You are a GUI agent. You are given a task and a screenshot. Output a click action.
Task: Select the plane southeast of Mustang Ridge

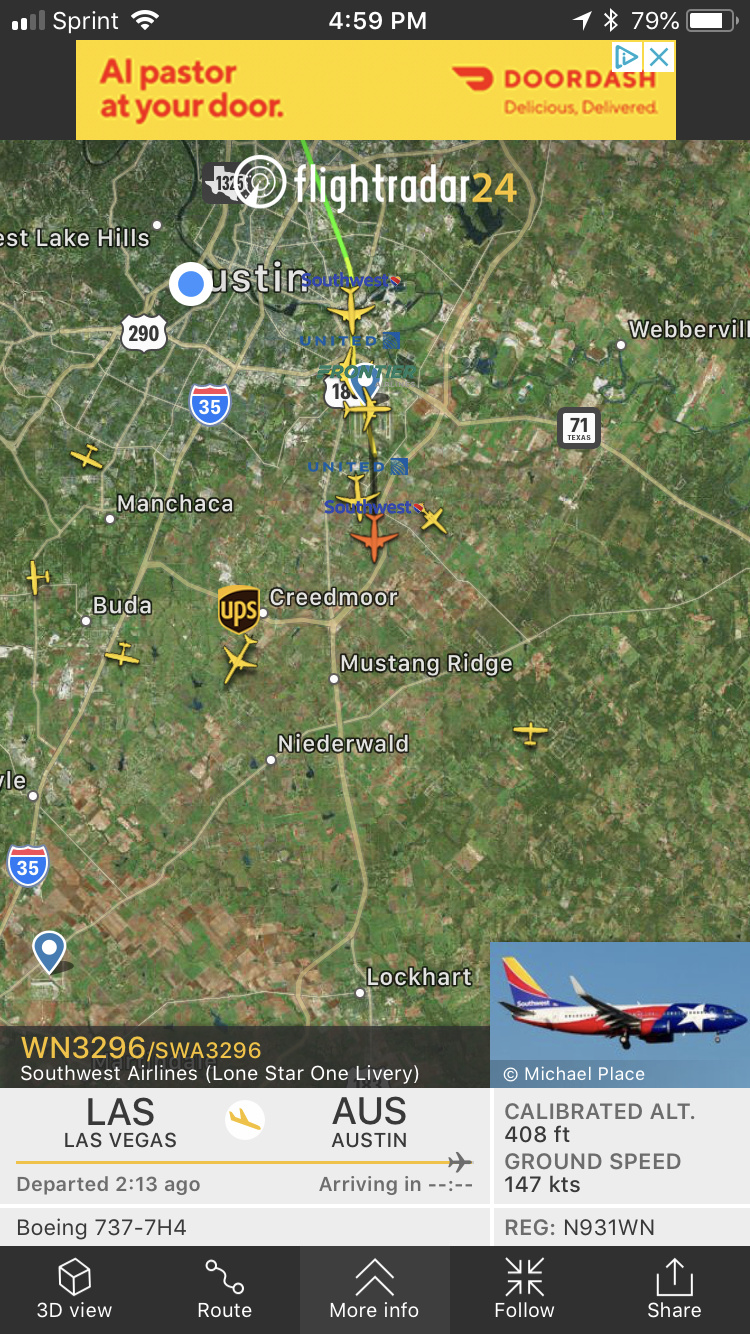pyautogui.click(x=530, y=734)
